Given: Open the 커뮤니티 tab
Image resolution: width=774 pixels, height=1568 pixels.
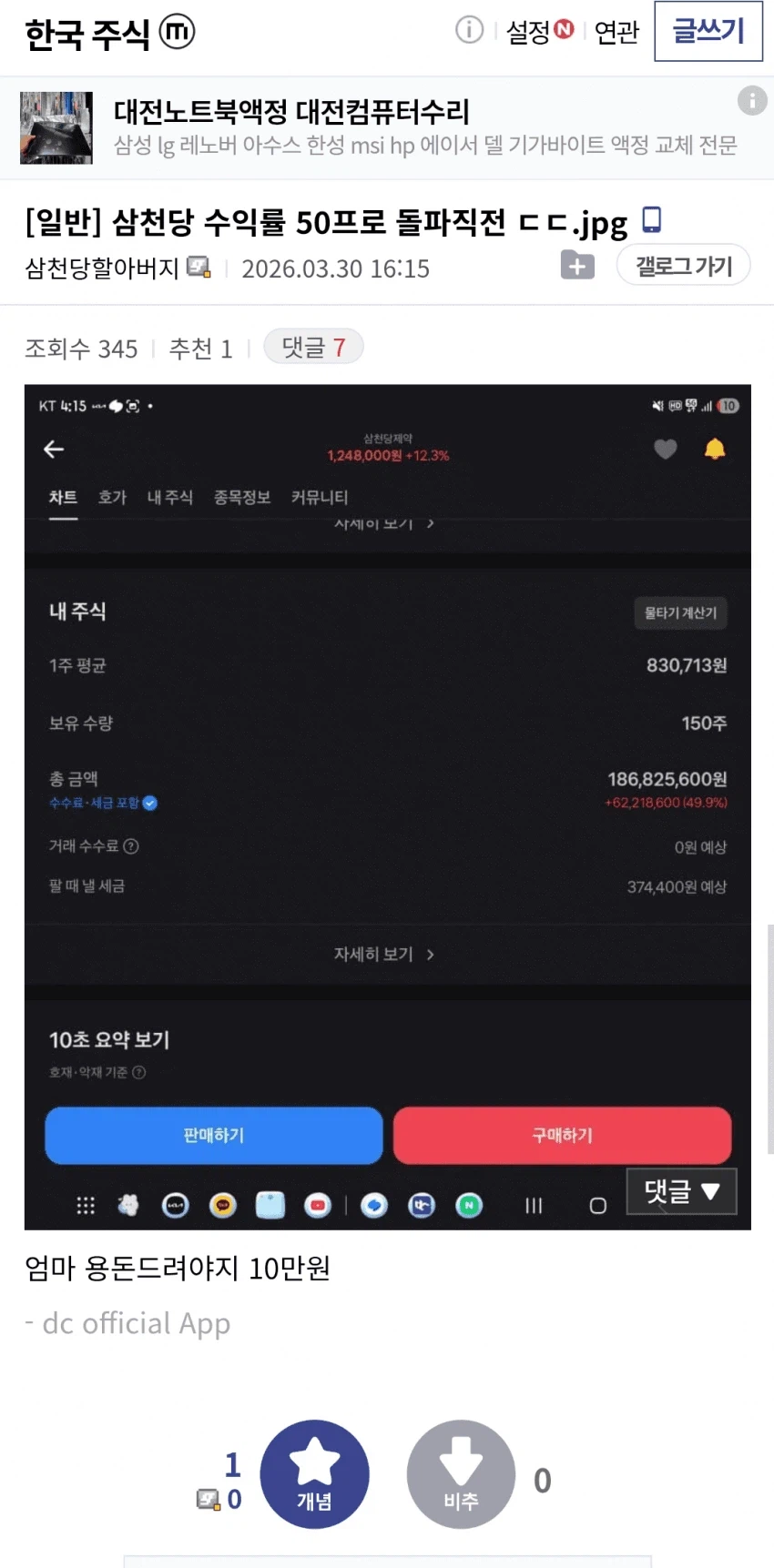Looking at the screenshot, I should pyautogui.click(x=318, y=498).
